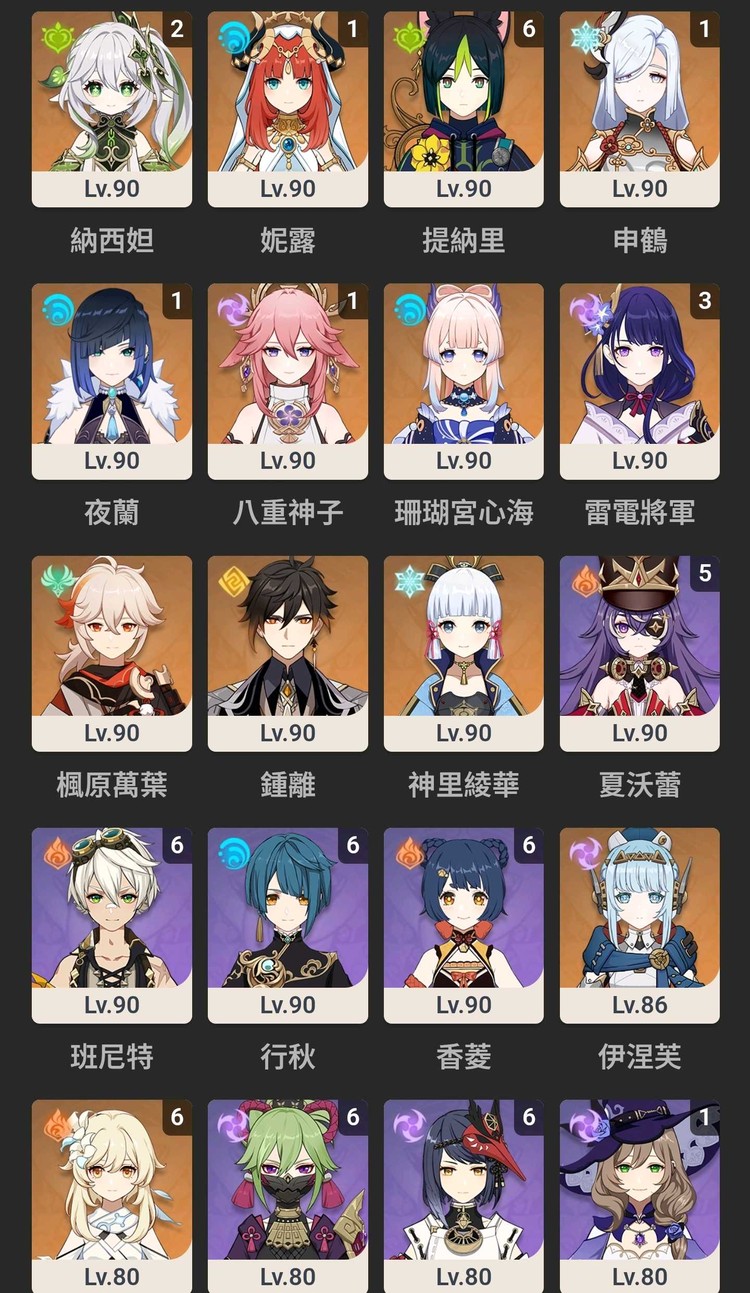Image resolution: width=750 pixels, height=1293 pixels.
Task: Click the Lv.86 label on 伊涅芙's card
Action: 639,1005
